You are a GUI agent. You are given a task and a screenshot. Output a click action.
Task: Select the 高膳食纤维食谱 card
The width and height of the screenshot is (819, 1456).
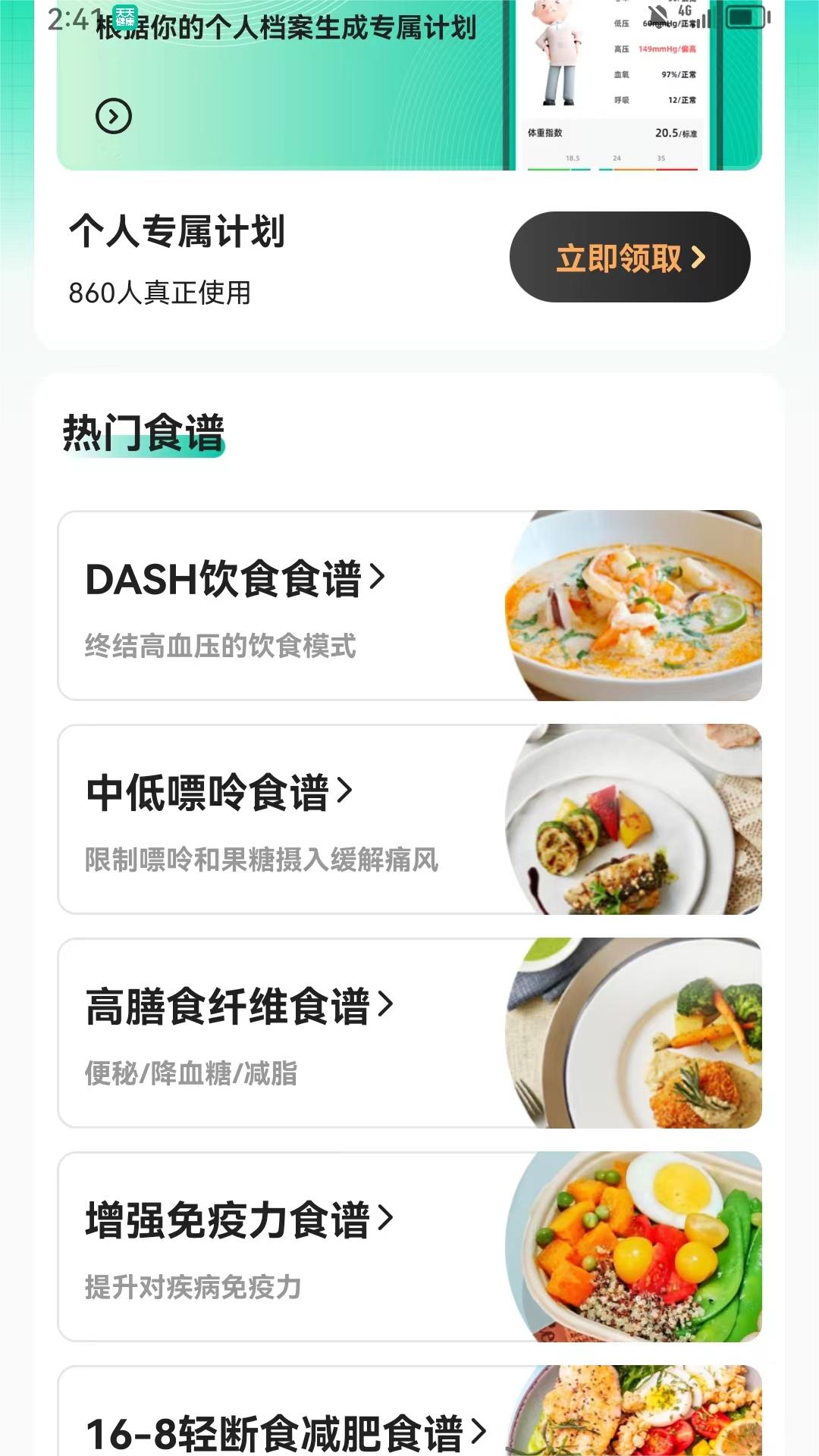click(409, 1033)
